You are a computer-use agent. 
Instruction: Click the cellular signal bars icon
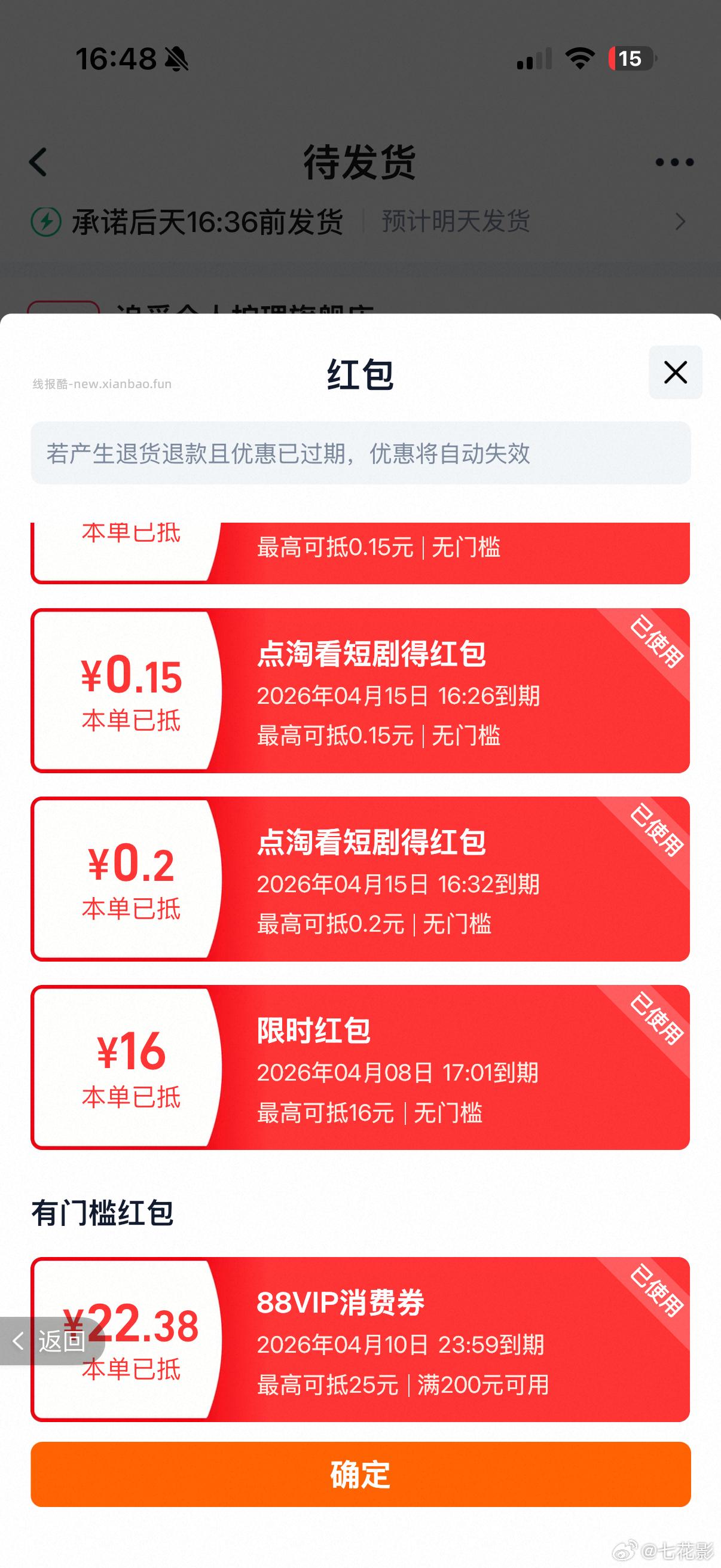click(x=534, y=59)
